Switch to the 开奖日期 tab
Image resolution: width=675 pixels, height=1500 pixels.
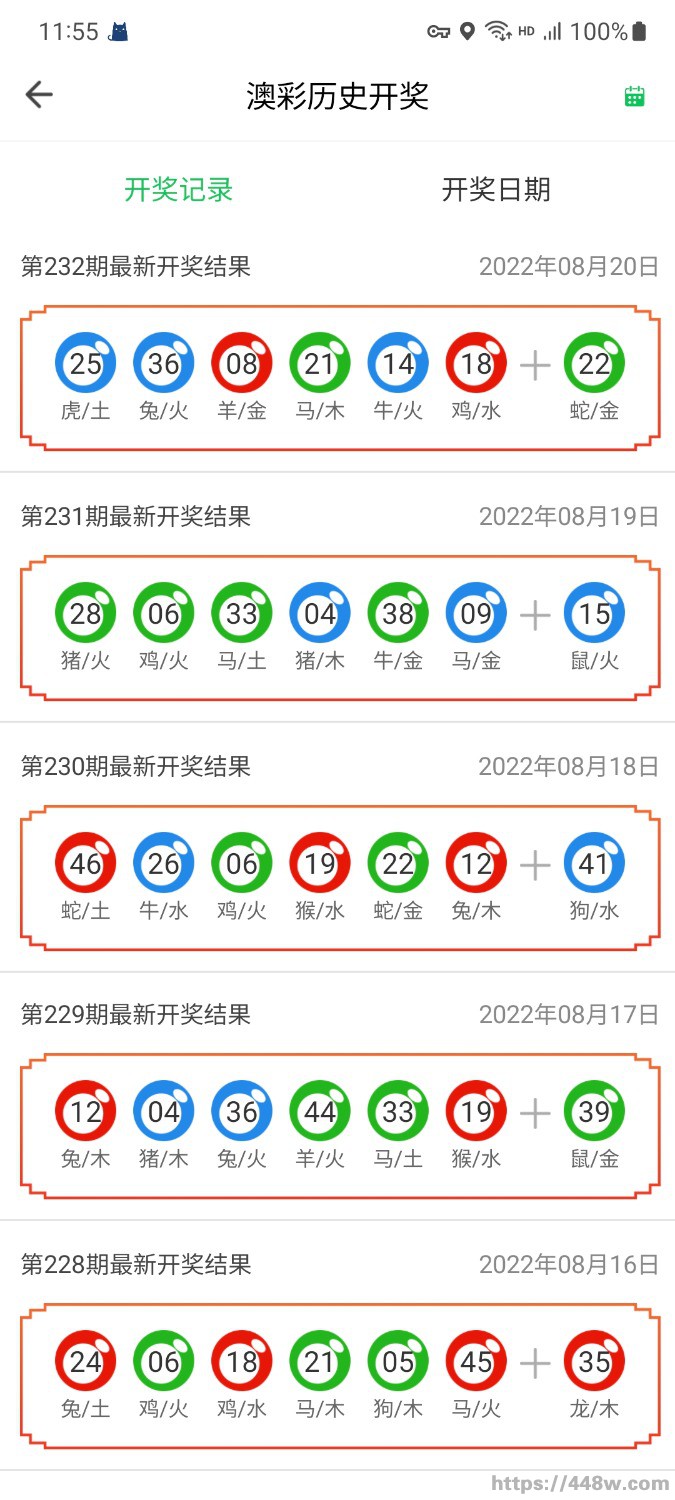(x=496, y=190)
